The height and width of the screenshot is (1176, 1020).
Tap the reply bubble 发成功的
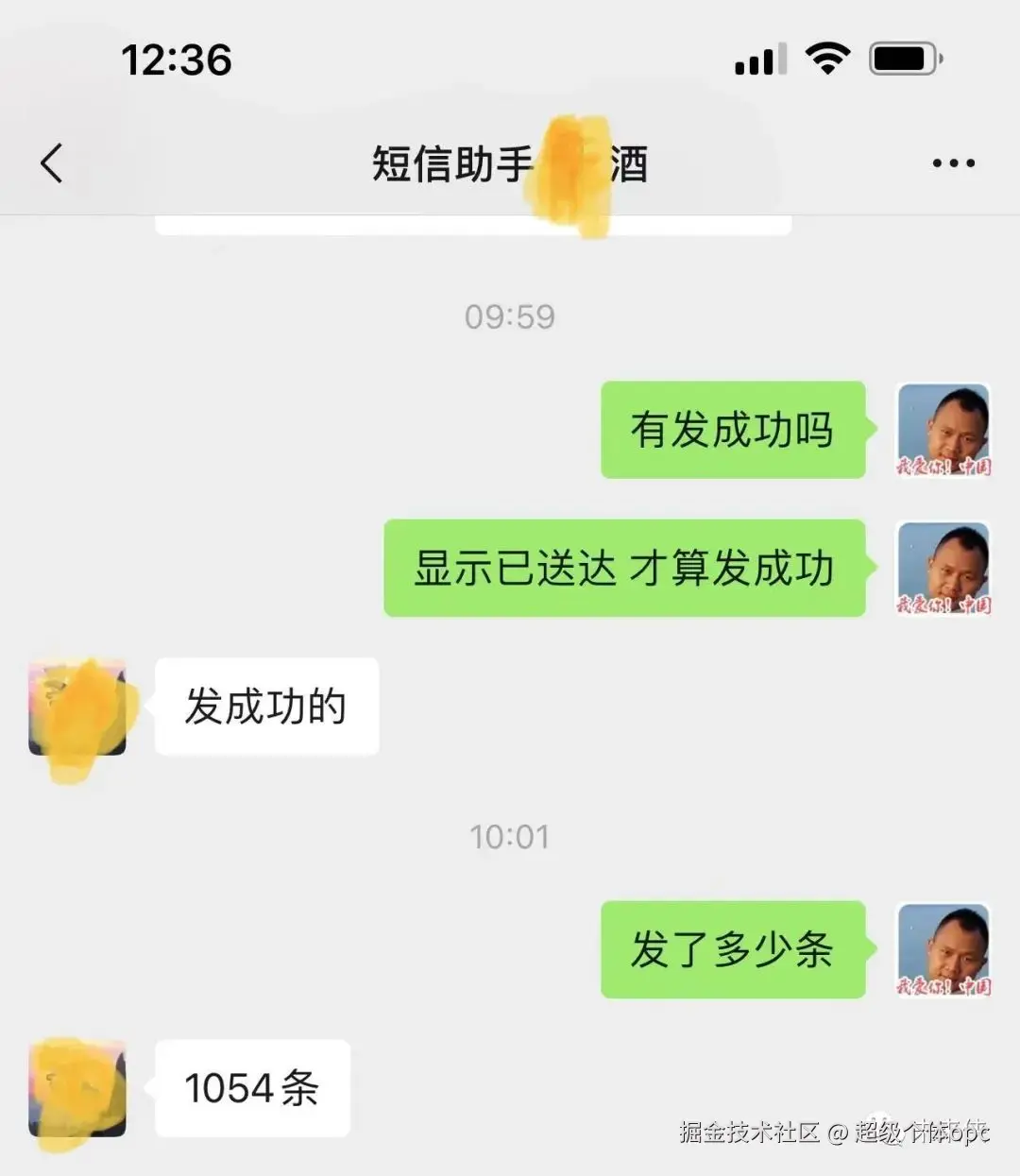(x=265, y=705)
